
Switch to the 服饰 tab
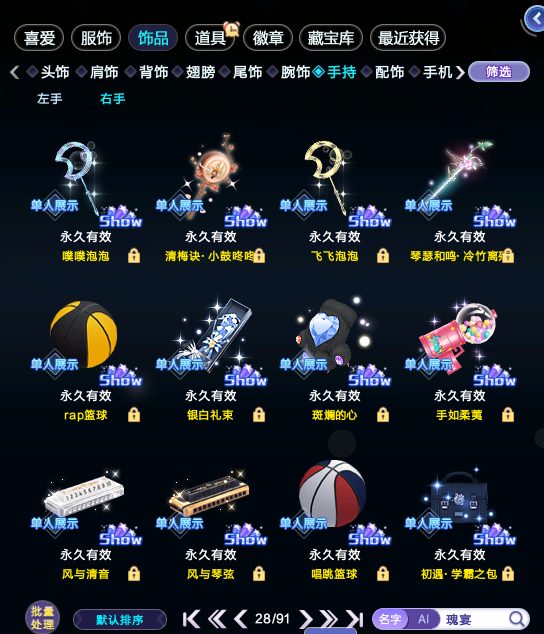click(96, 38)
